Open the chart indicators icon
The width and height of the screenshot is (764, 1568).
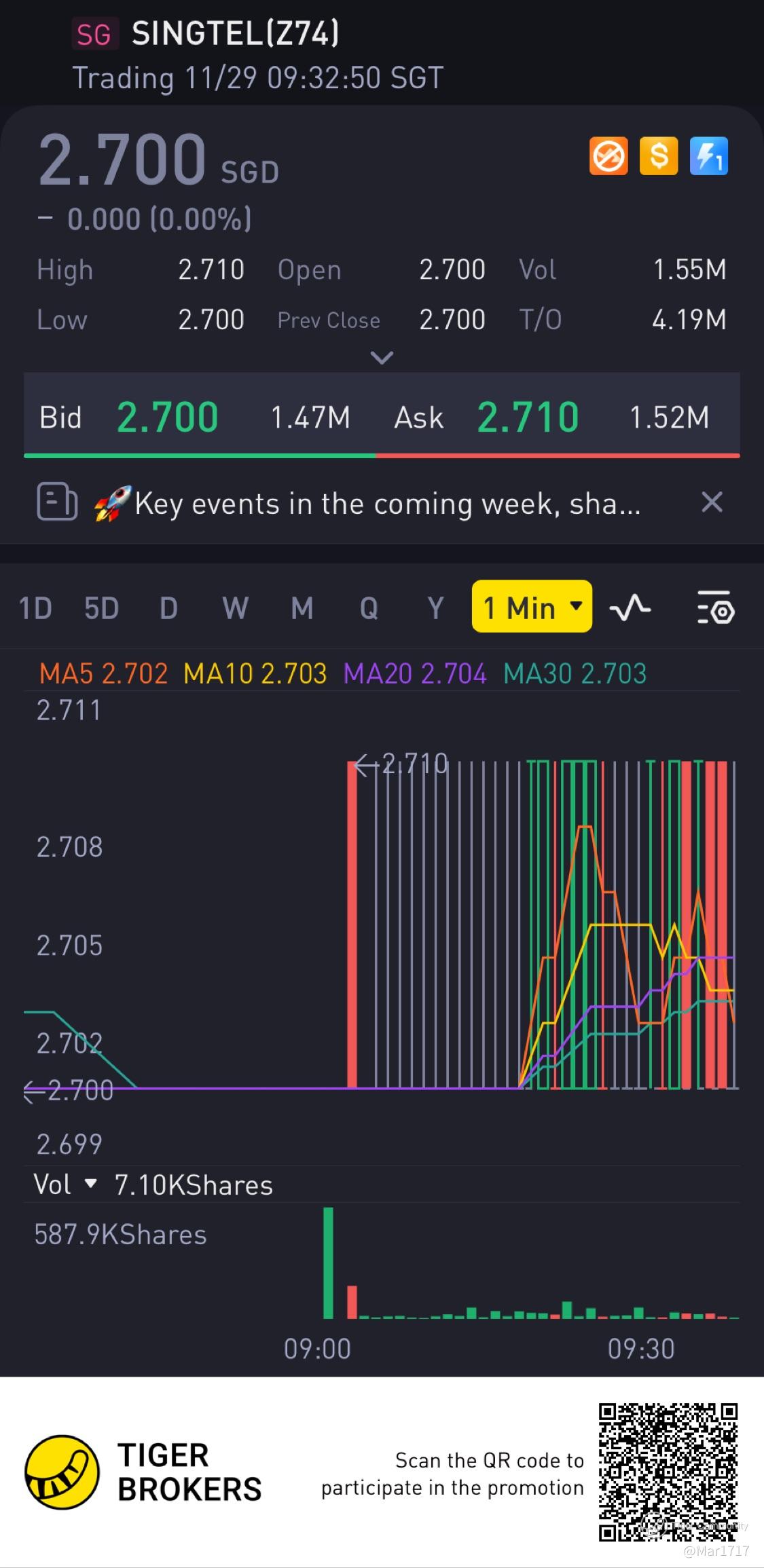(630, 608)
